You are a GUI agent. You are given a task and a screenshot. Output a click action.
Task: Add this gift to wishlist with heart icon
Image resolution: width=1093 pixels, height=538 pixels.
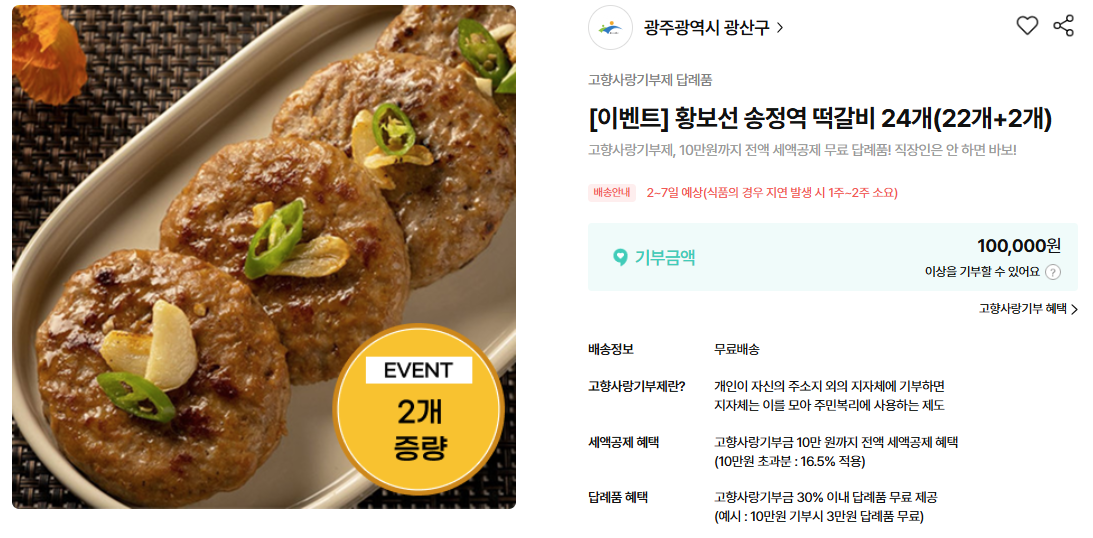pos(1027,26)
